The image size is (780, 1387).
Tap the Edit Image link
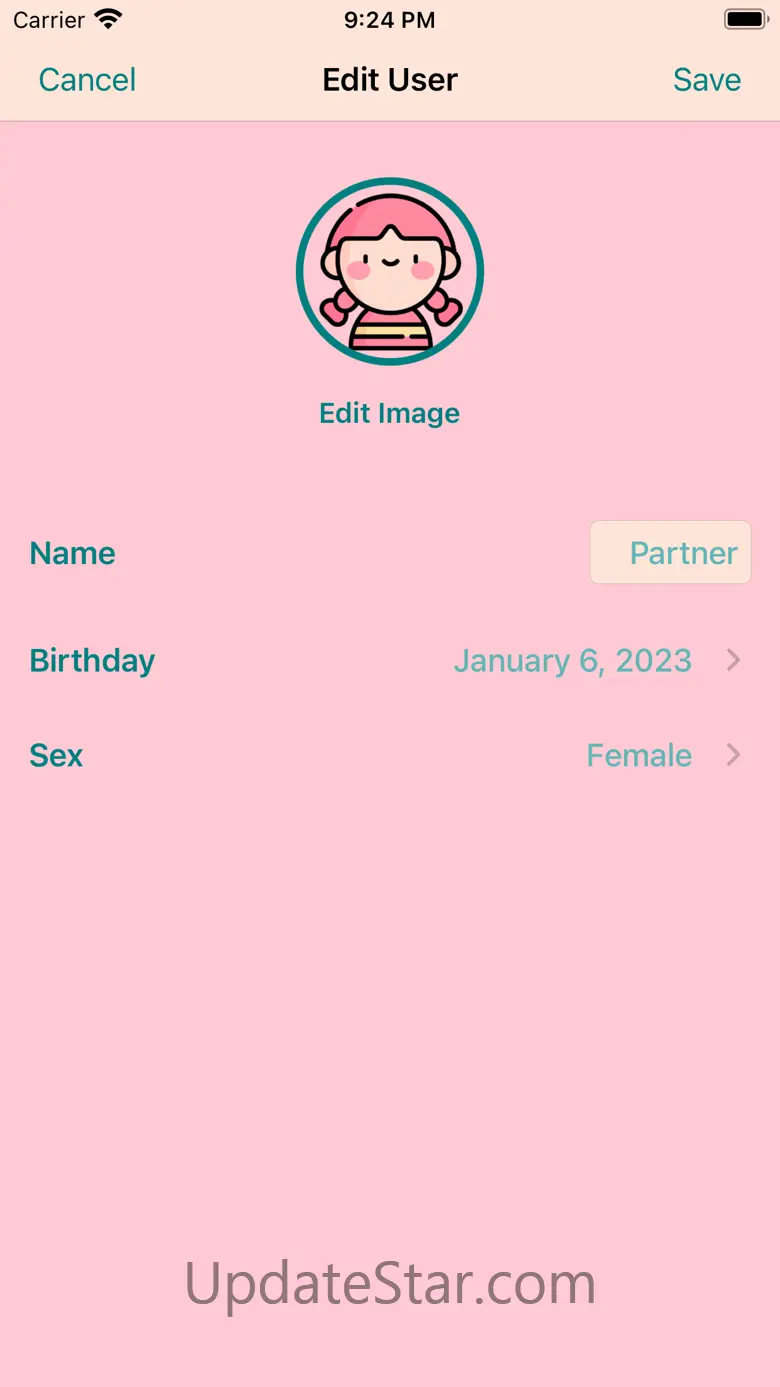(x=389, y=413)
